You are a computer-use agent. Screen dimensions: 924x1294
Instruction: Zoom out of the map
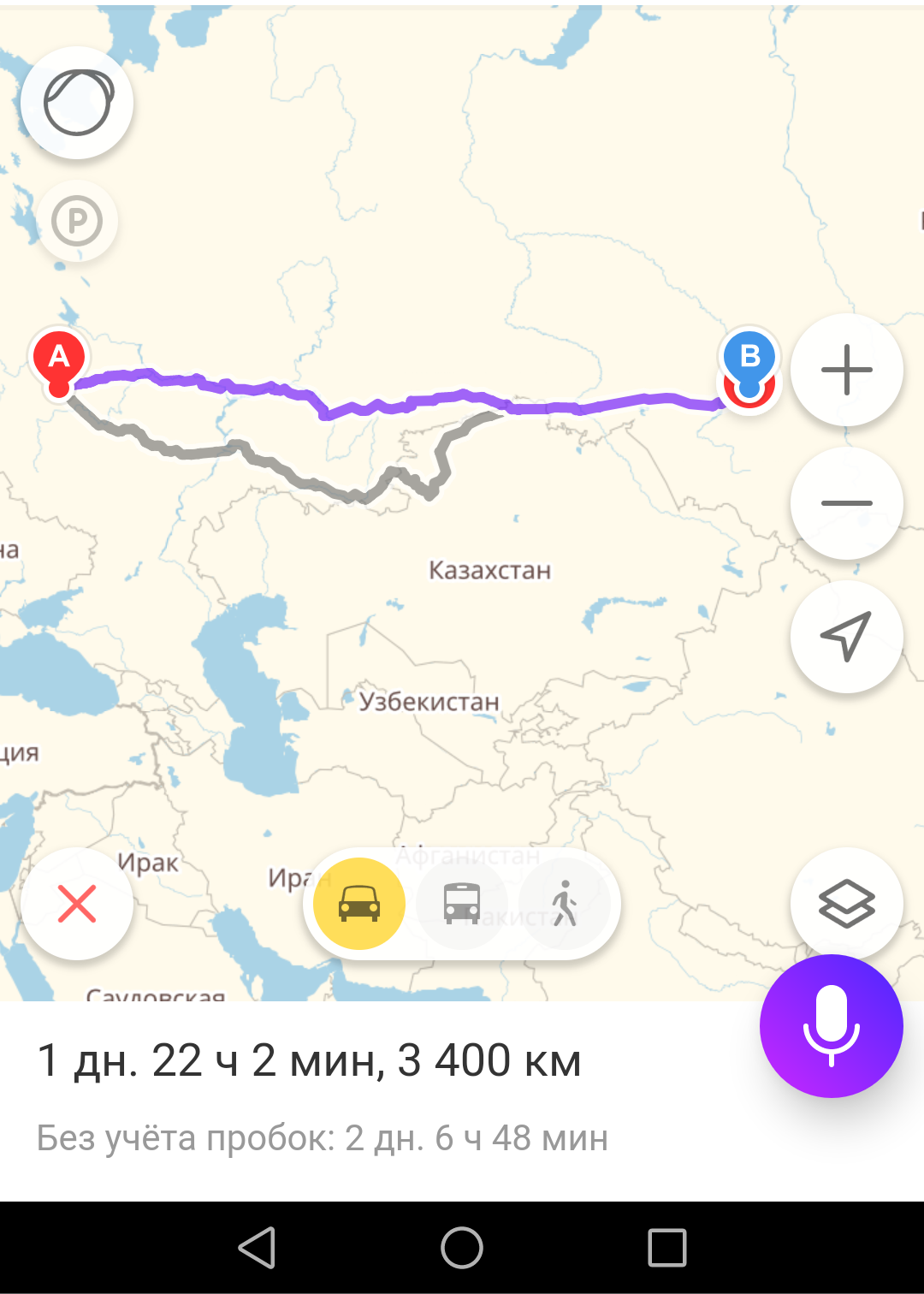pos(846,503)
